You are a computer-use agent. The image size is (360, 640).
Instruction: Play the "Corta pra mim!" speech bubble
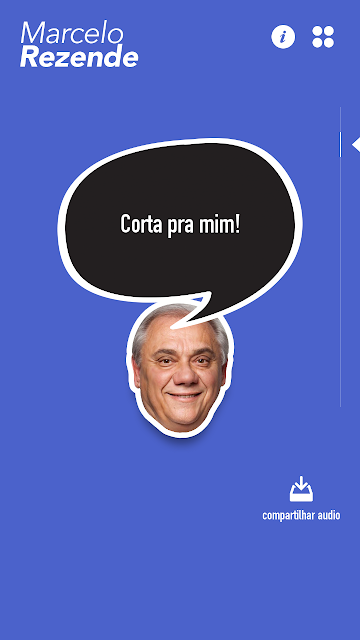point(180,225)
